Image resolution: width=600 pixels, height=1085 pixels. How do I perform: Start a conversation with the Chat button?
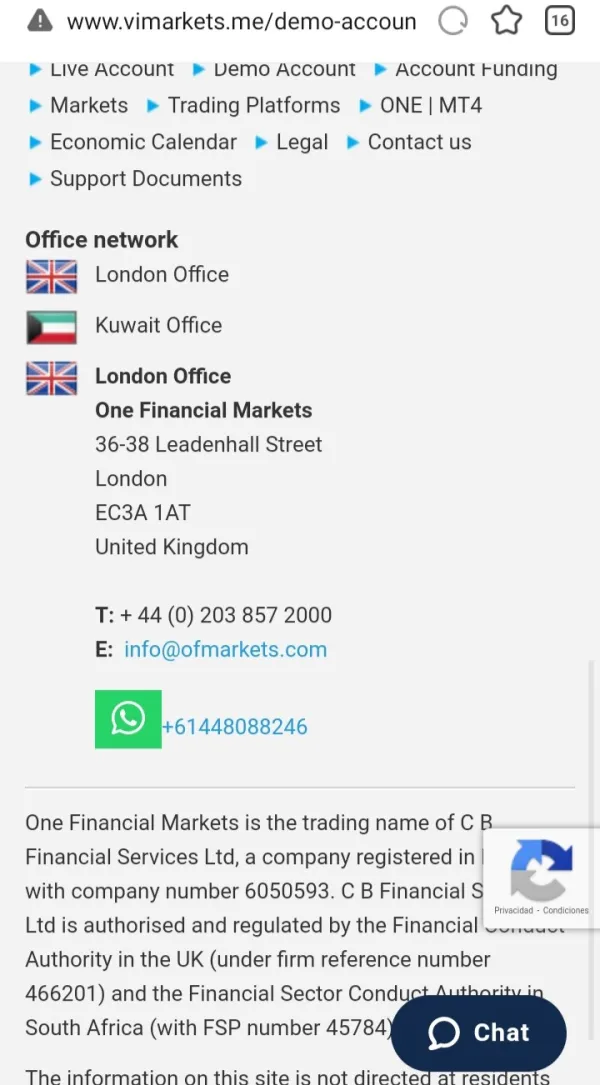479,1033
